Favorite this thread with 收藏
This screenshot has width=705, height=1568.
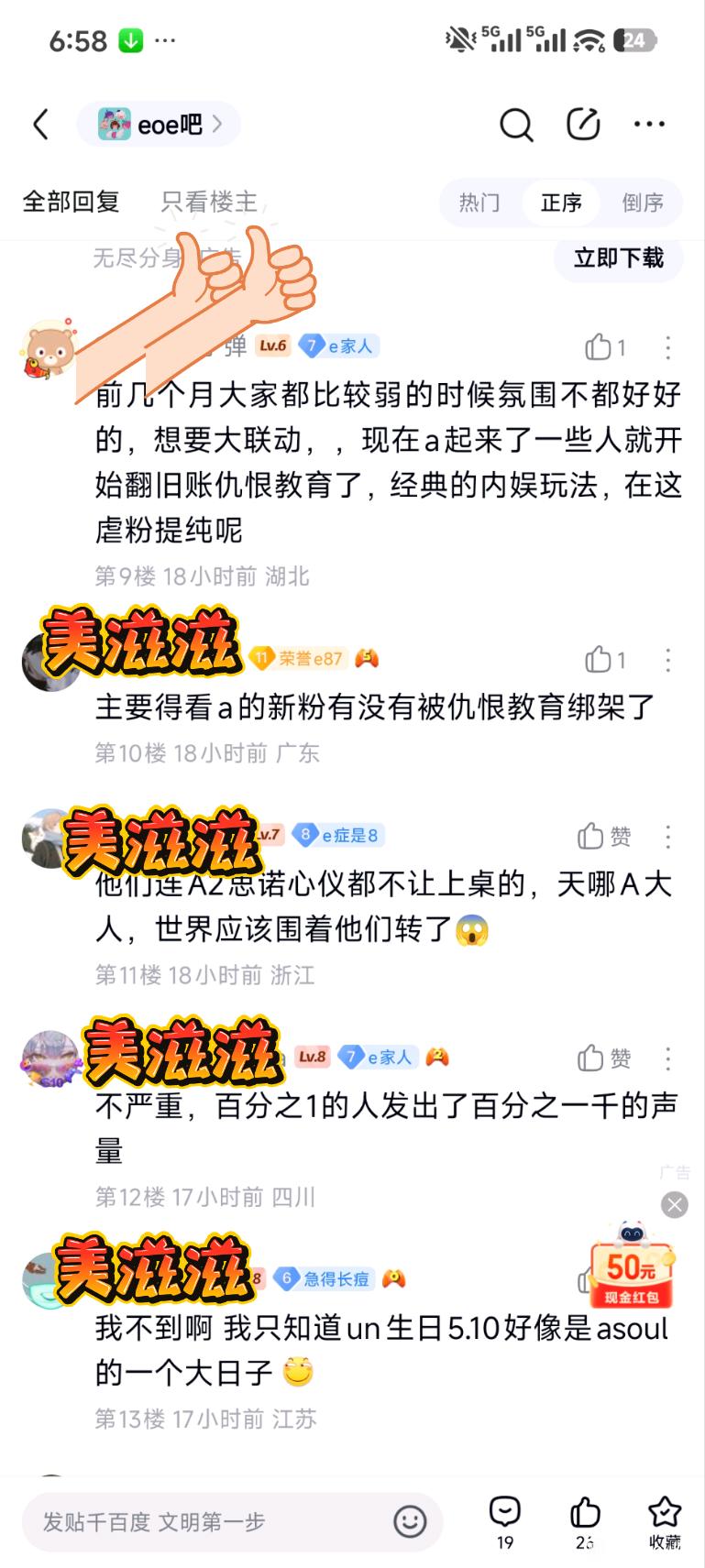[x=665, y=1523]
